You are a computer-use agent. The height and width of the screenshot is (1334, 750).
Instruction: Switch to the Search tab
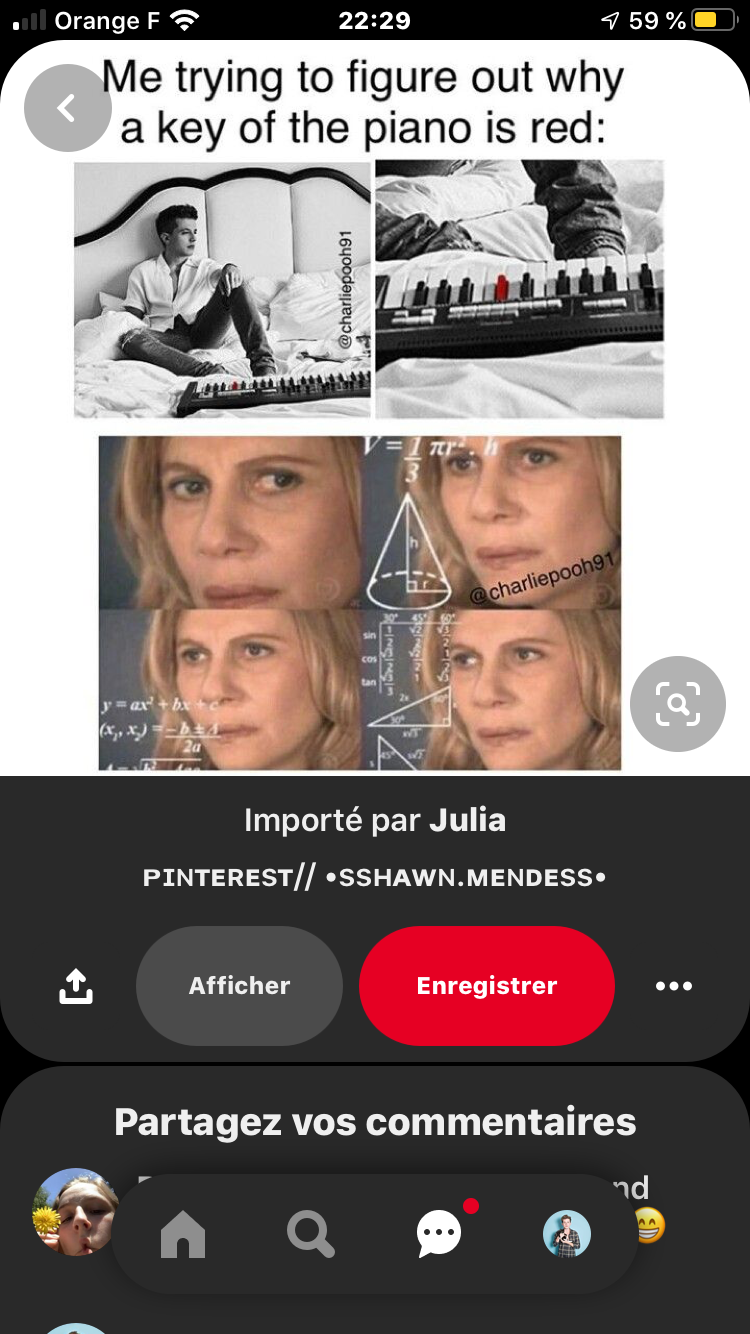point(310,1235)
